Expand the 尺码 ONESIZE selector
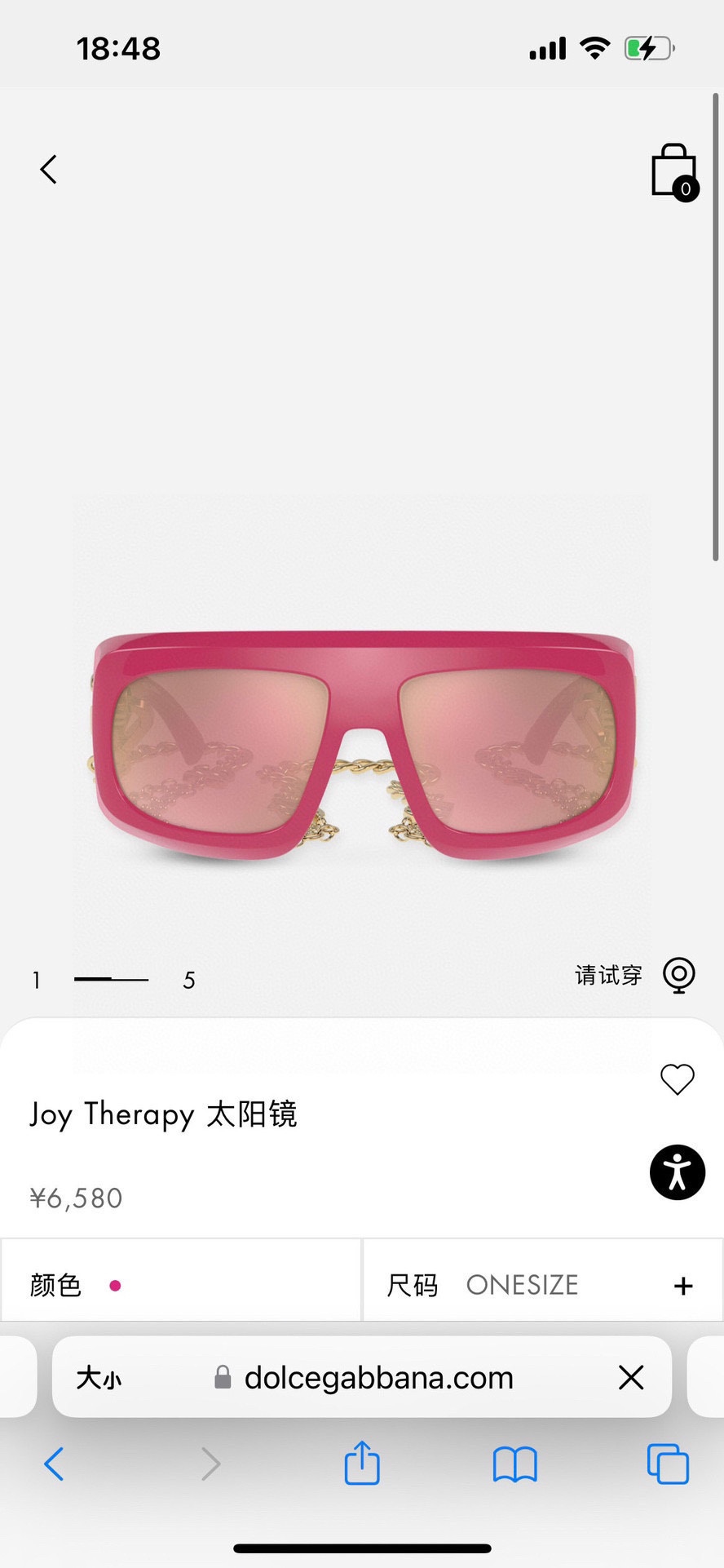The height and width of the screenshot is (1568, 724). [x=683, y=1286]
